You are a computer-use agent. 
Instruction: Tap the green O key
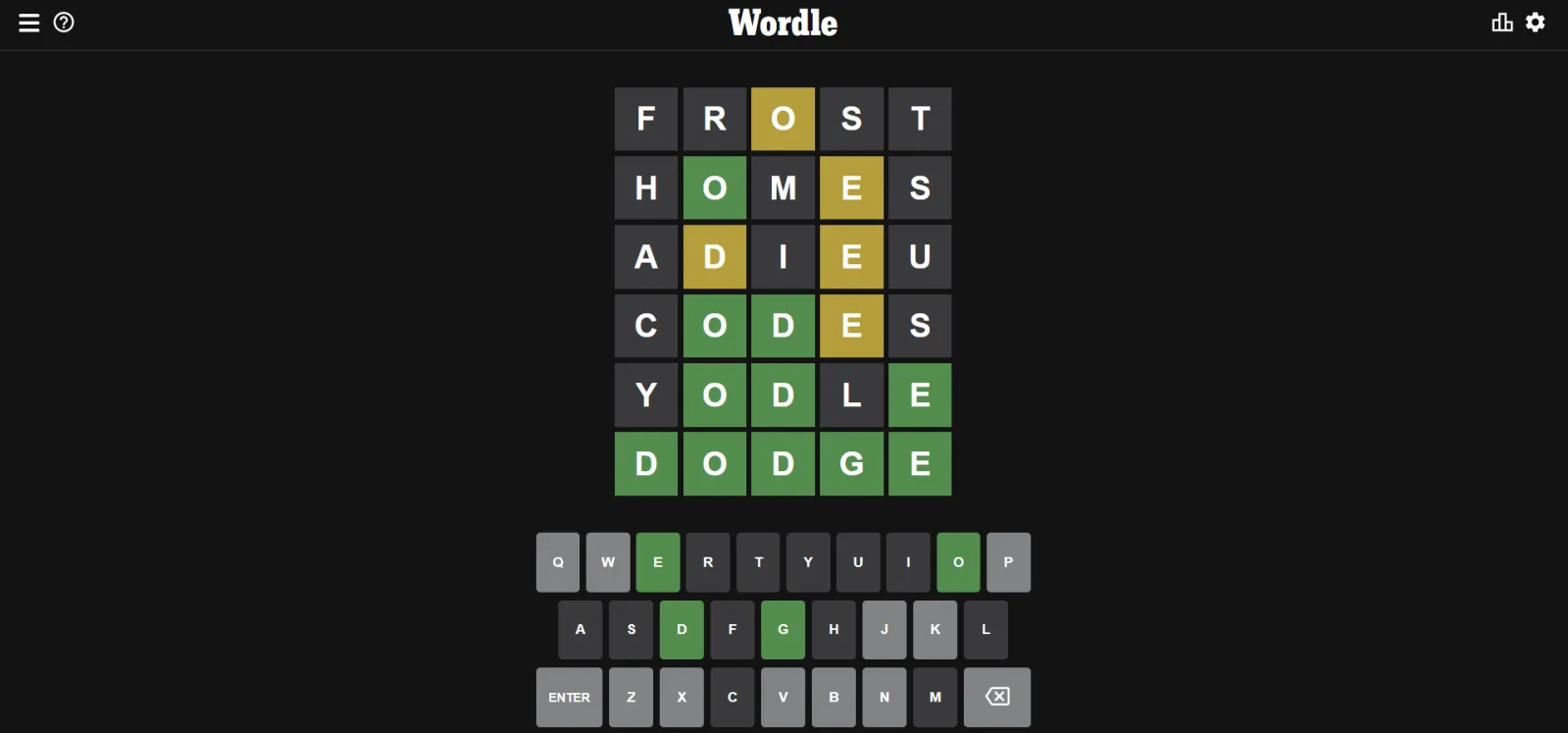coord(958,562)
